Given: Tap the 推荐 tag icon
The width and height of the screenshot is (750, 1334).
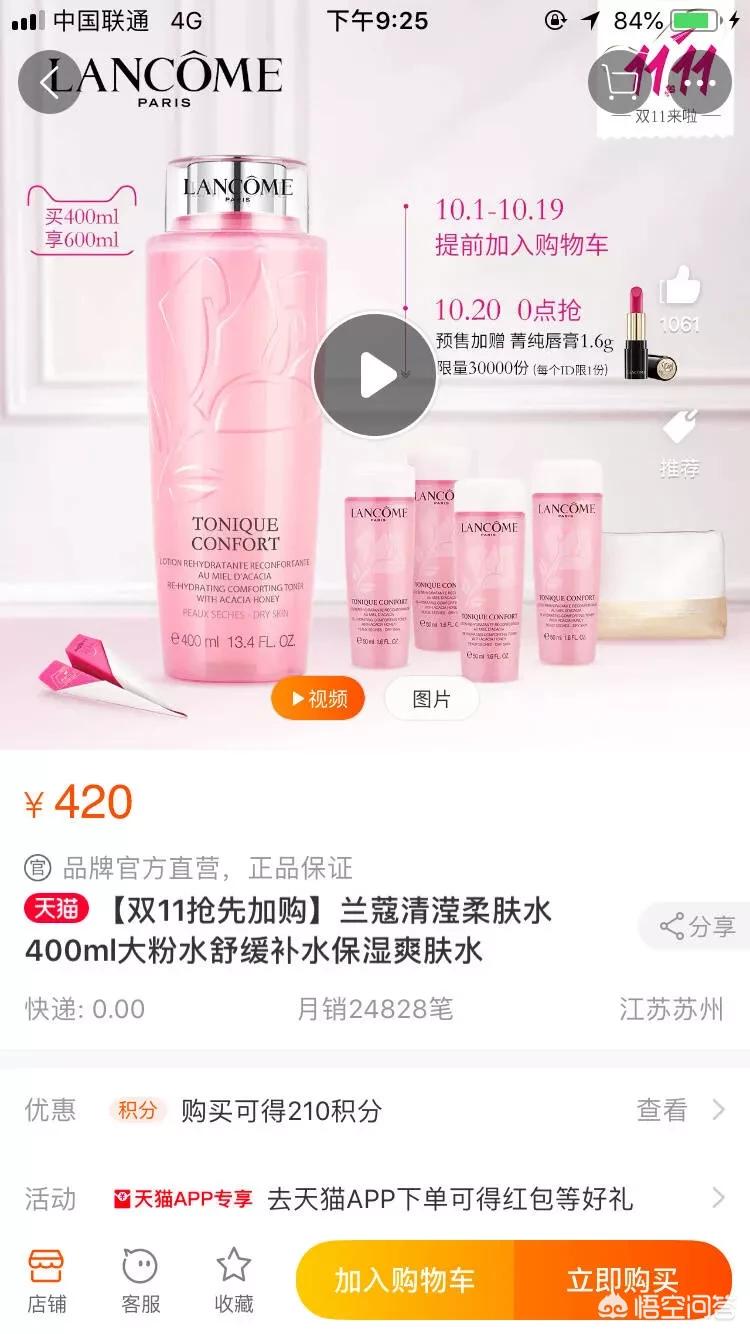Looking at the screenshot, I should click(x=680, y=430).
